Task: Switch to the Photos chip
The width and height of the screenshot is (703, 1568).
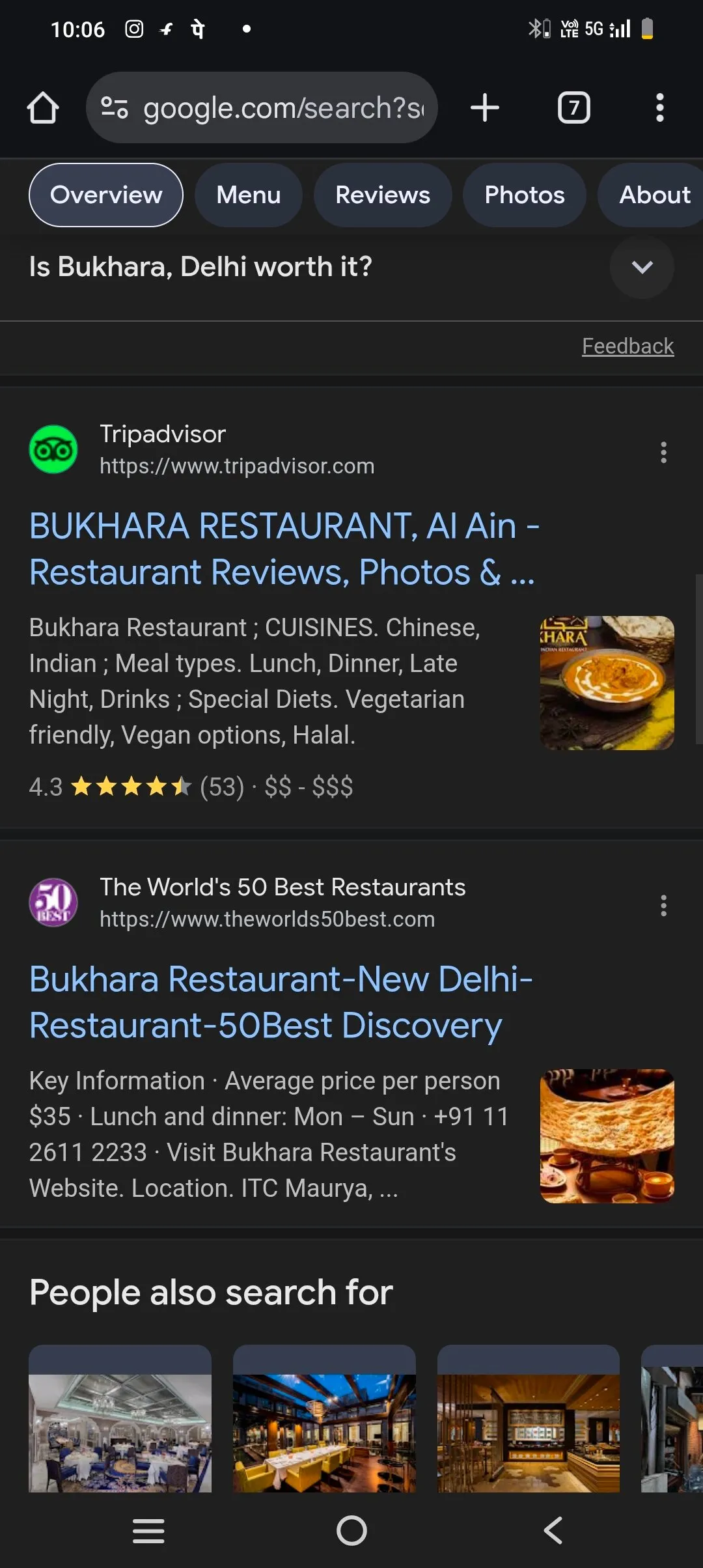Action: pyautogui.click(x=524, y=195)
